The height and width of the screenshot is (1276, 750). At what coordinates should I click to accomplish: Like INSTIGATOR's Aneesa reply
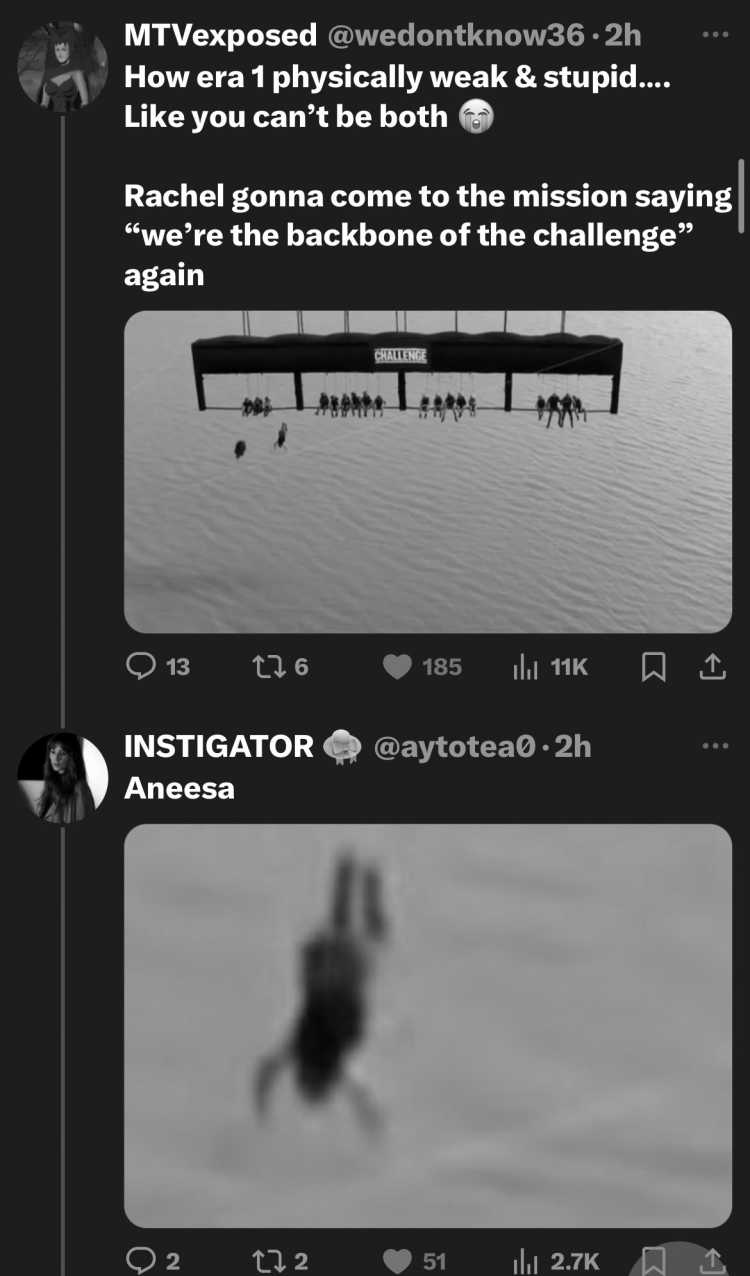(415, 1261)
